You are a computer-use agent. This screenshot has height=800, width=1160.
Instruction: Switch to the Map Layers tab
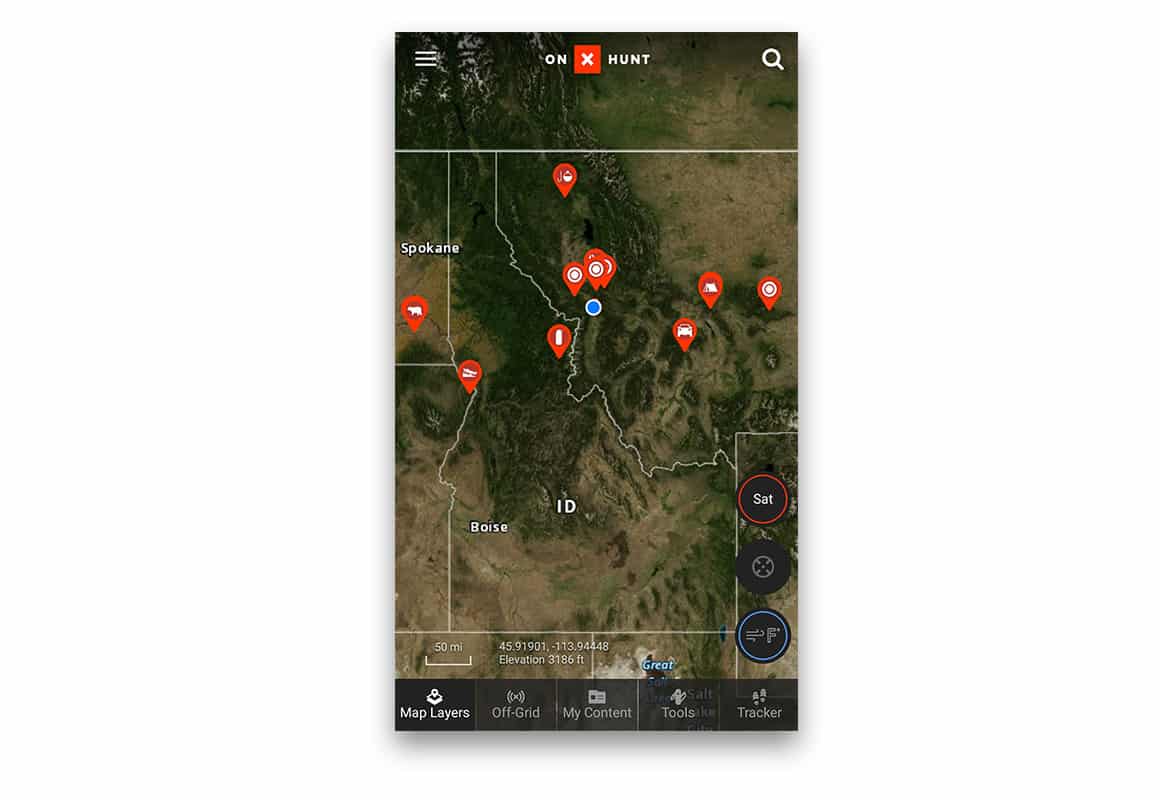point(435,704)
